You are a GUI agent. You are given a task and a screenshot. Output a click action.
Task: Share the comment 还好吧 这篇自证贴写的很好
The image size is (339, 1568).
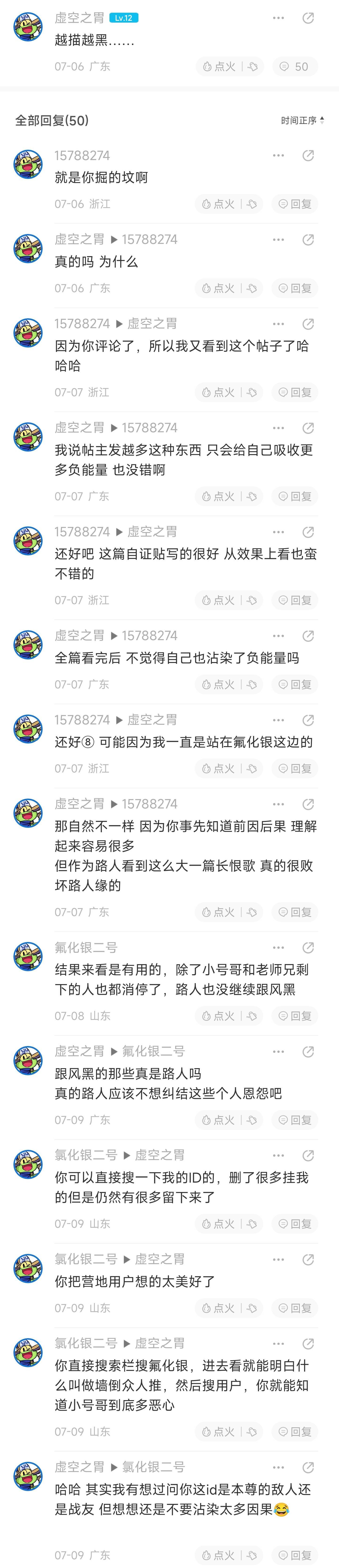pos(308,532)
